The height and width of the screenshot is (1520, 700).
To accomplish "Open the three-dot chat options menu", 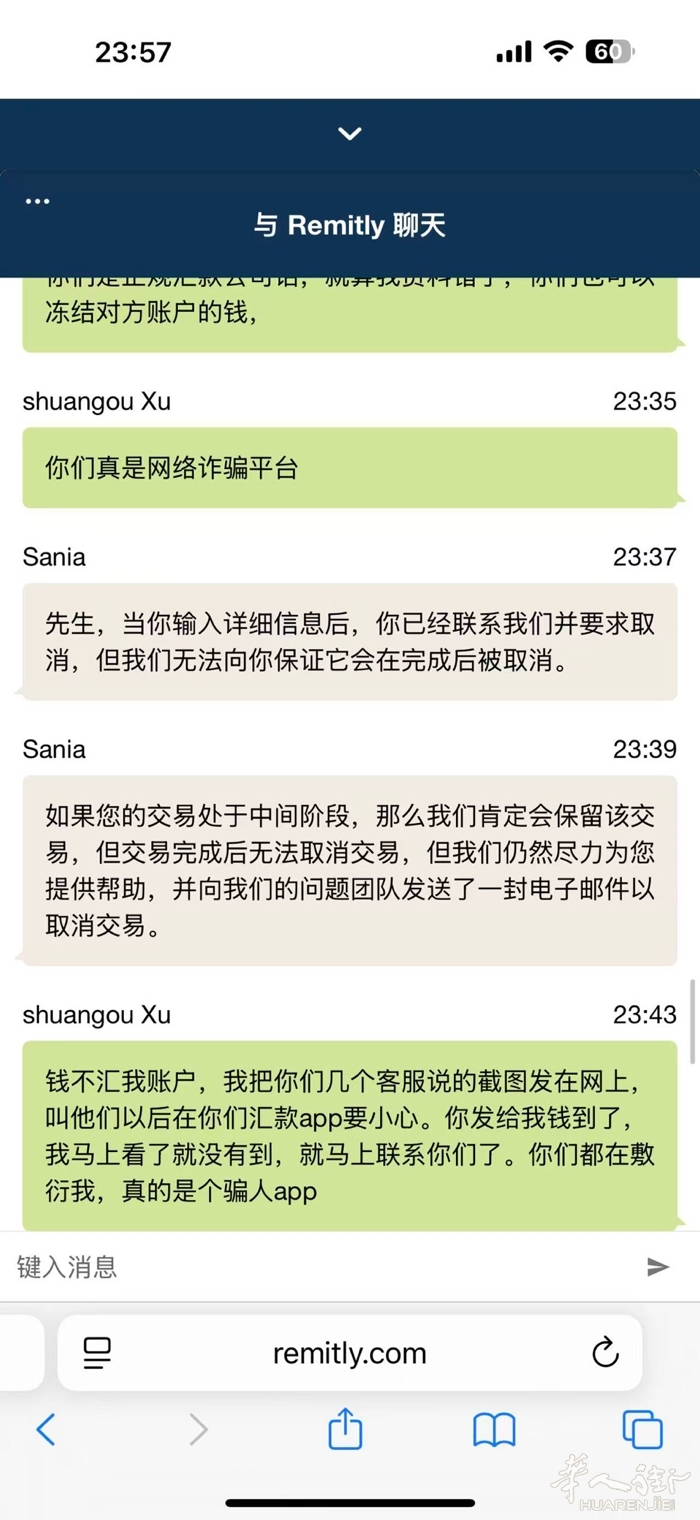I will 37,201.
